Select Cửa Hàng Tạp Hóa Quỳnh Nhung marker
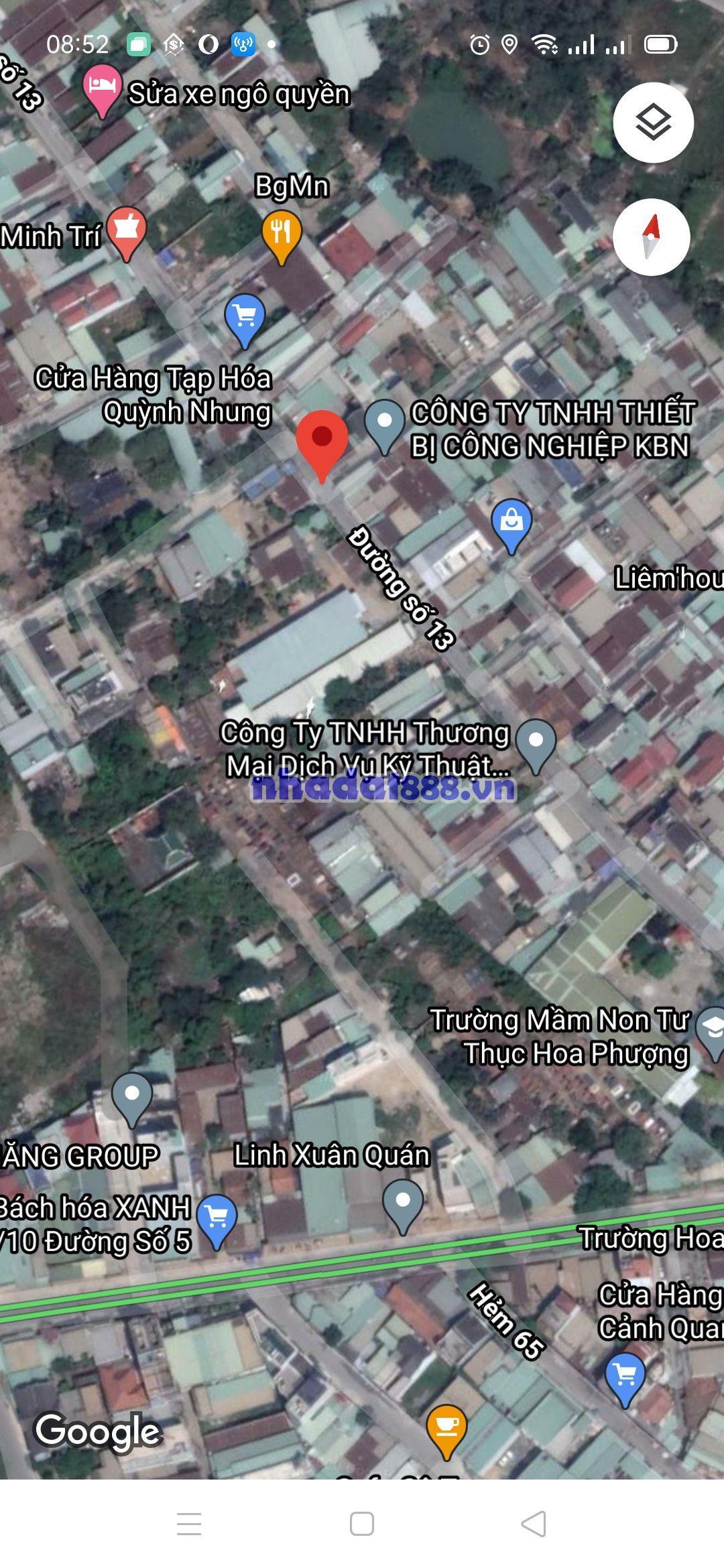This screenshot has height=1568, width=724. click(245, 319)
